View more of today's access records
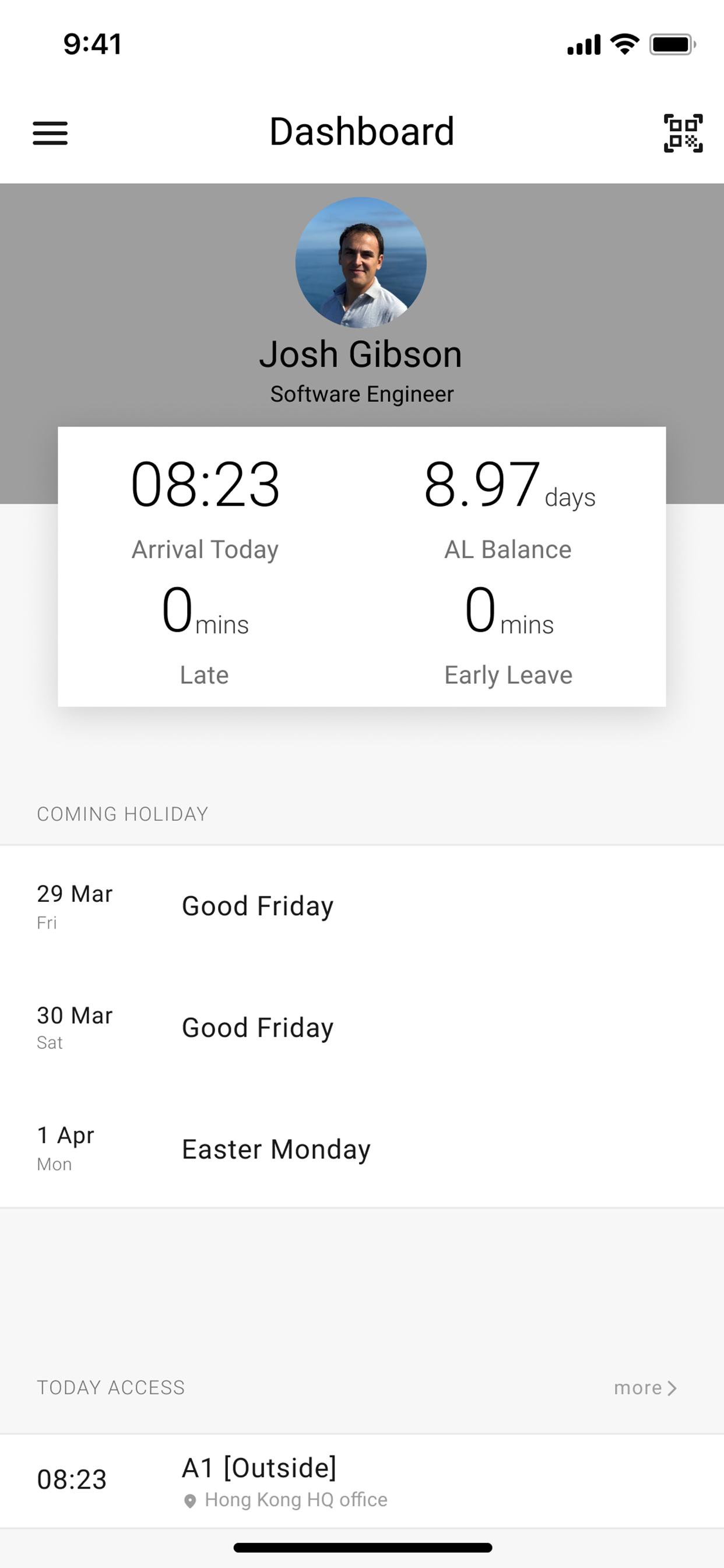The width and height of the screenshot is (724, 1568). tap(645, 1388)
